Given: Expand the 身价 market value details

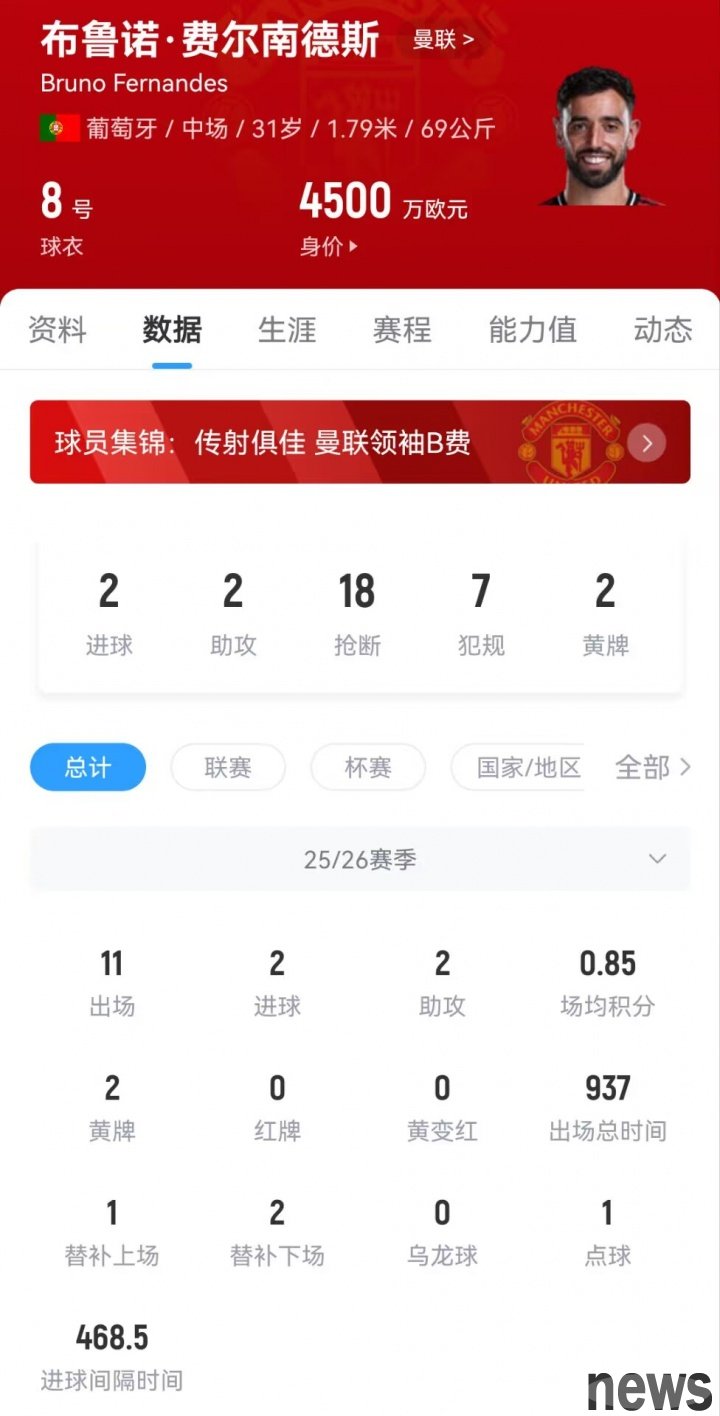Looking at the screenshot, I should (328, 246).
